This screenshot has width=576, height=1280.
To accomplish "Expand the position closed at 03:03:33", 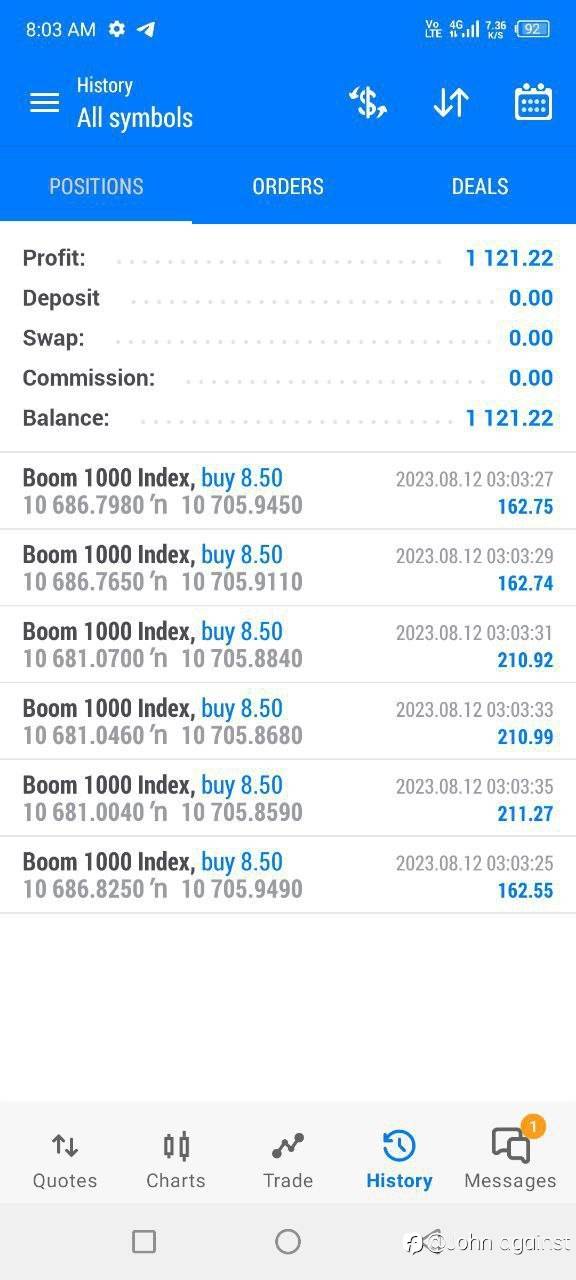I will pyautogui.click(x=288, y=722).
